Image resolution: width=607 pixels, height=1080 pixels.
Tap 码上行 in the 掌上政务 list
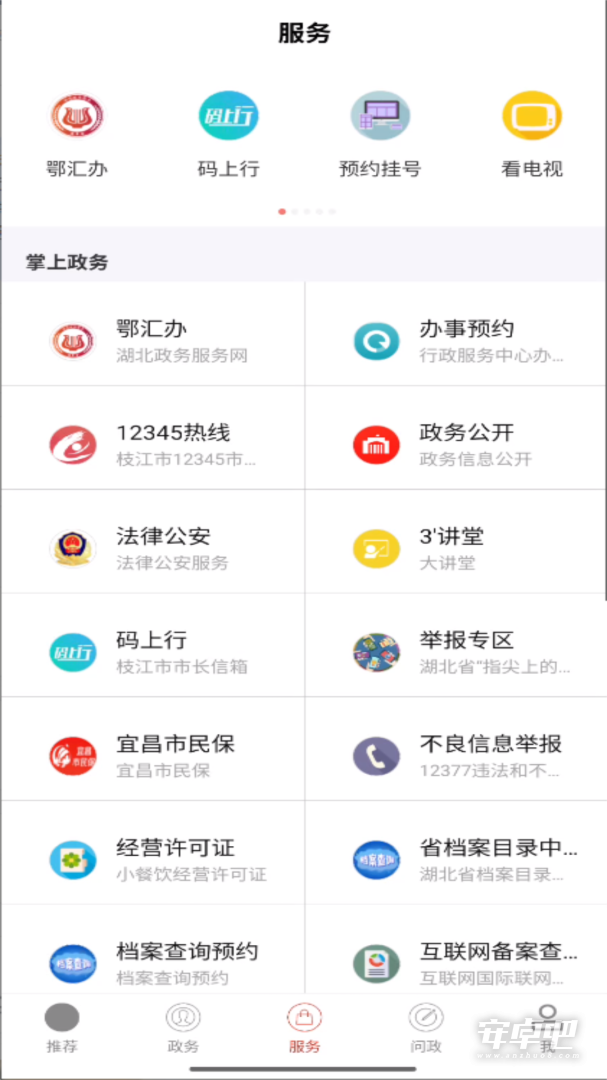(153, 645)
